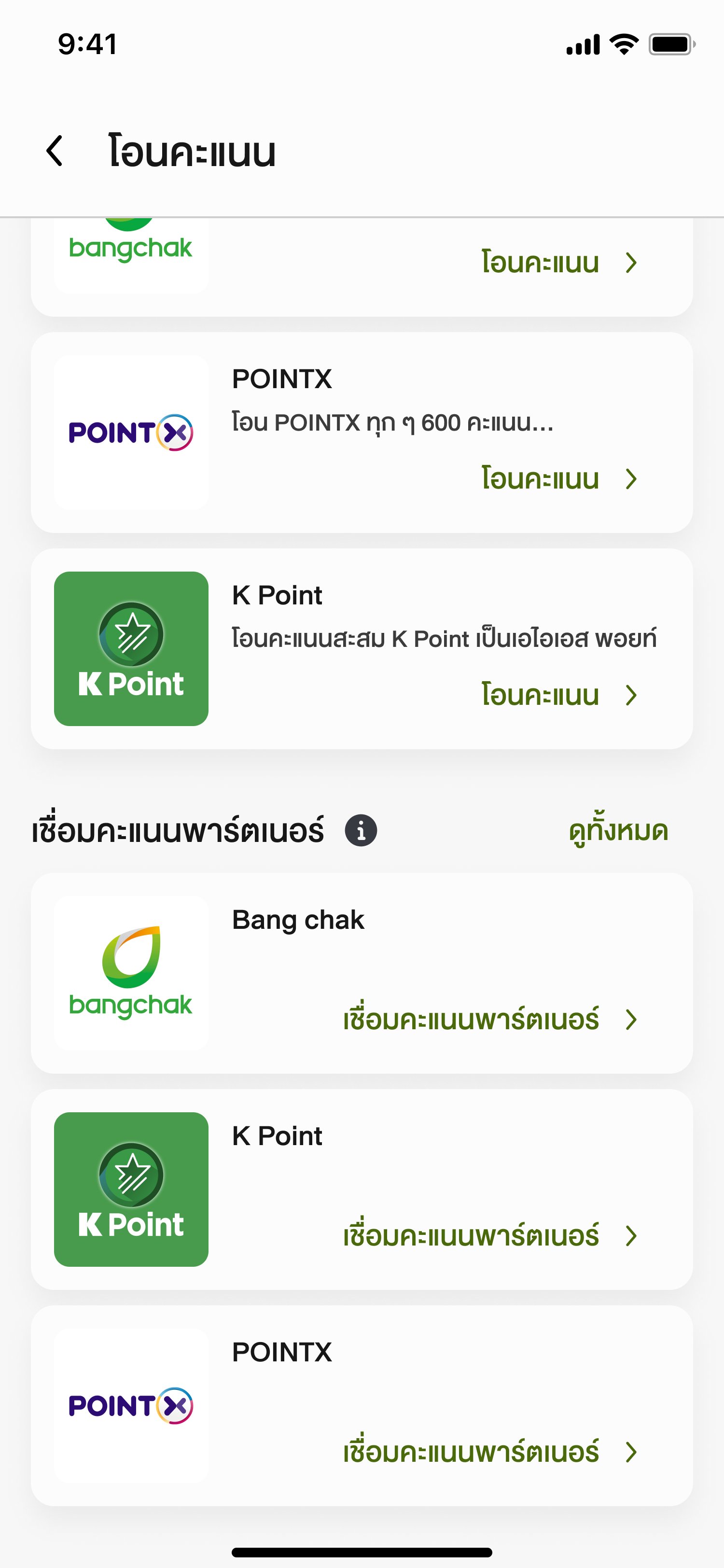Viewport: 724px width, 1568px height.
Task: Tap โอนคะแนน on the bangchak card
Action: tap(559, 263)
